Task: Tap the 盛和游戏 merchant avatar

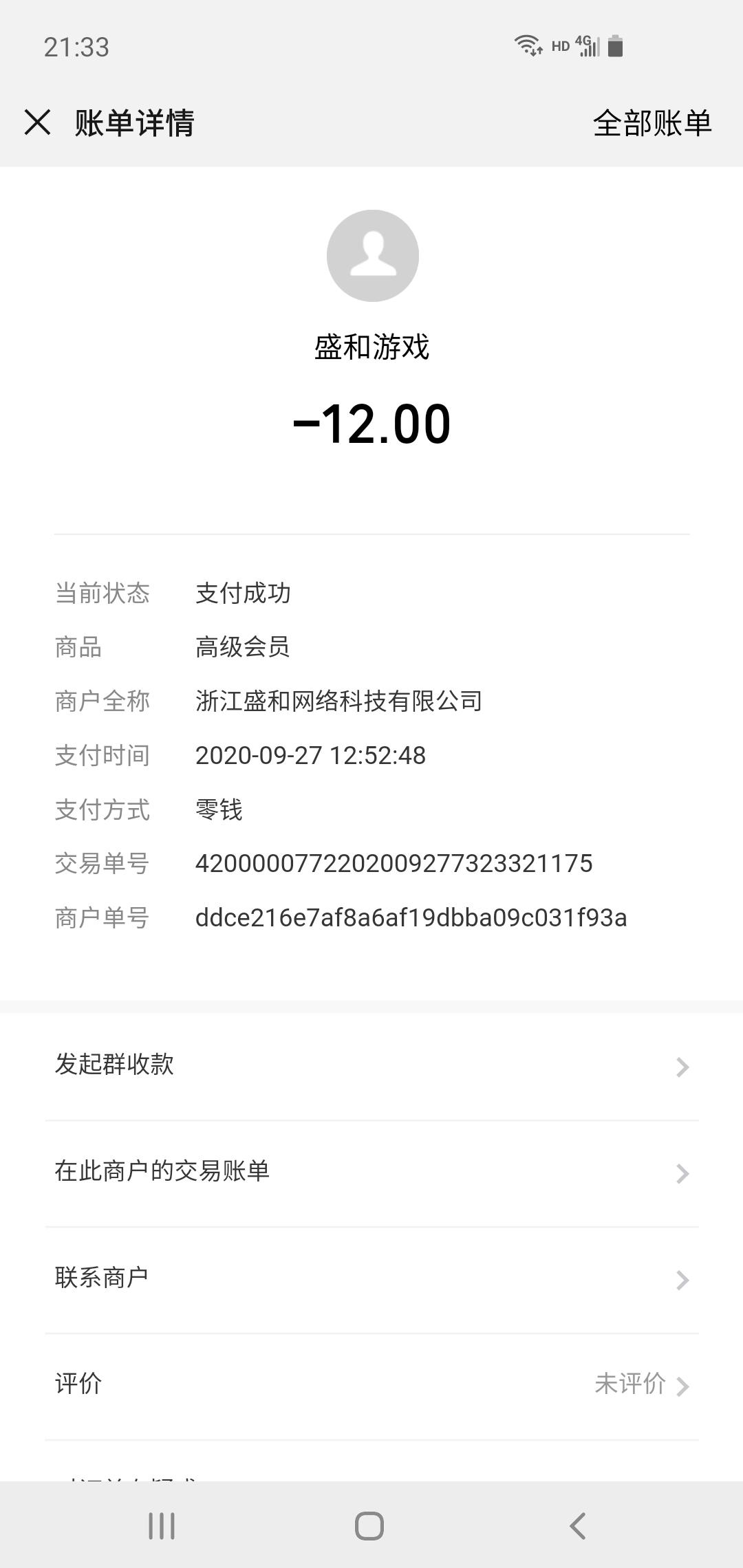Action: click(x=372, y=256)
